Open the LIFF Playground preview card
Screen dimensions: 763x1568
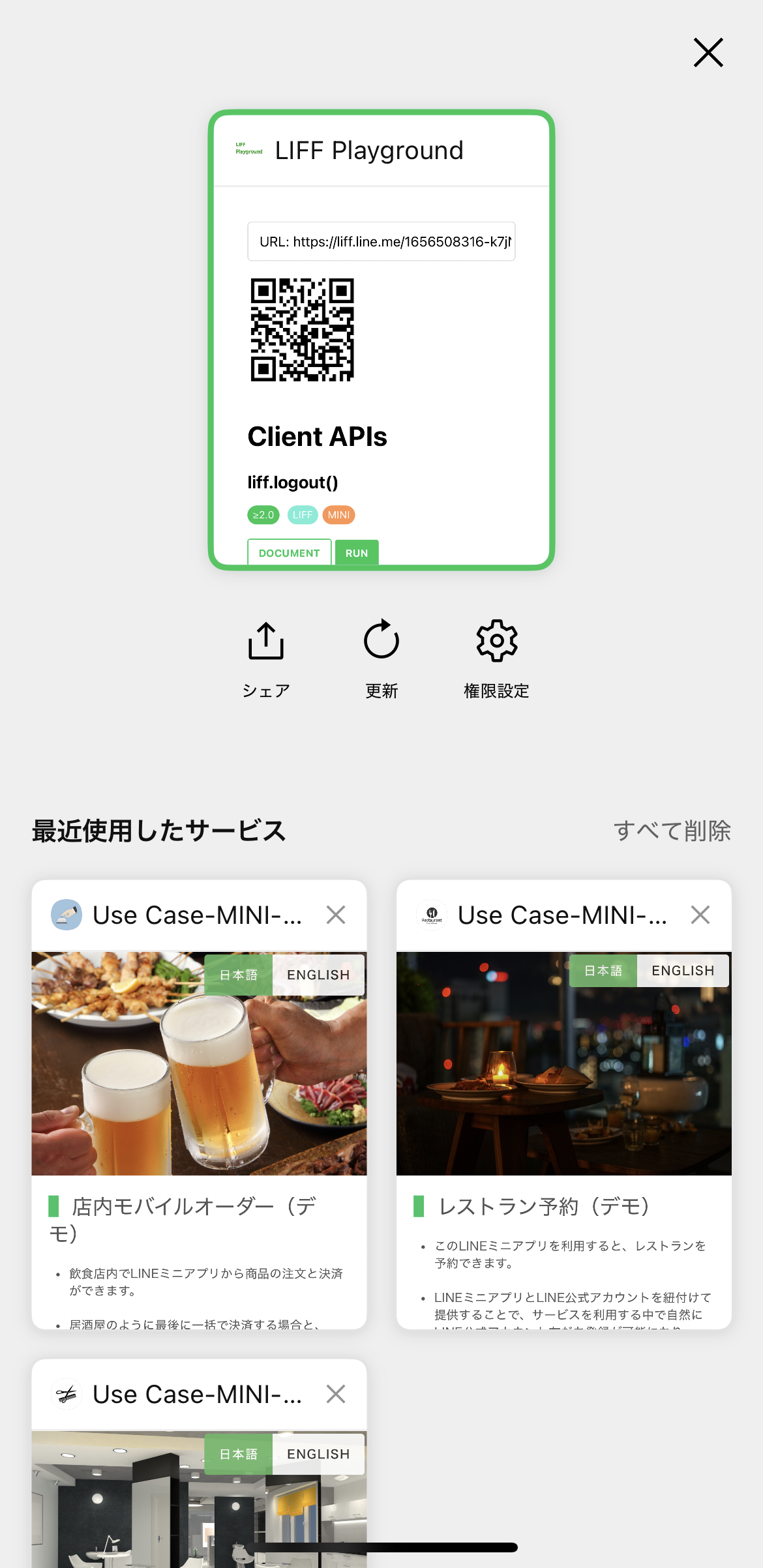pyautogui.click(x=381, y=339)
